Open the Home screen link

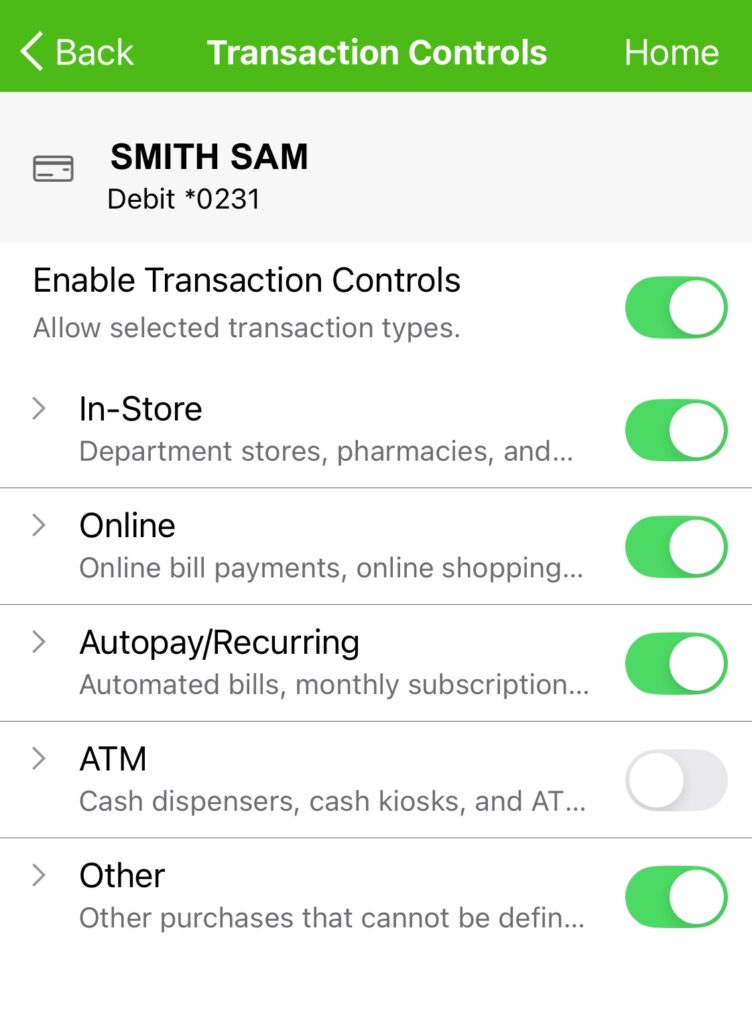[671, 52]
